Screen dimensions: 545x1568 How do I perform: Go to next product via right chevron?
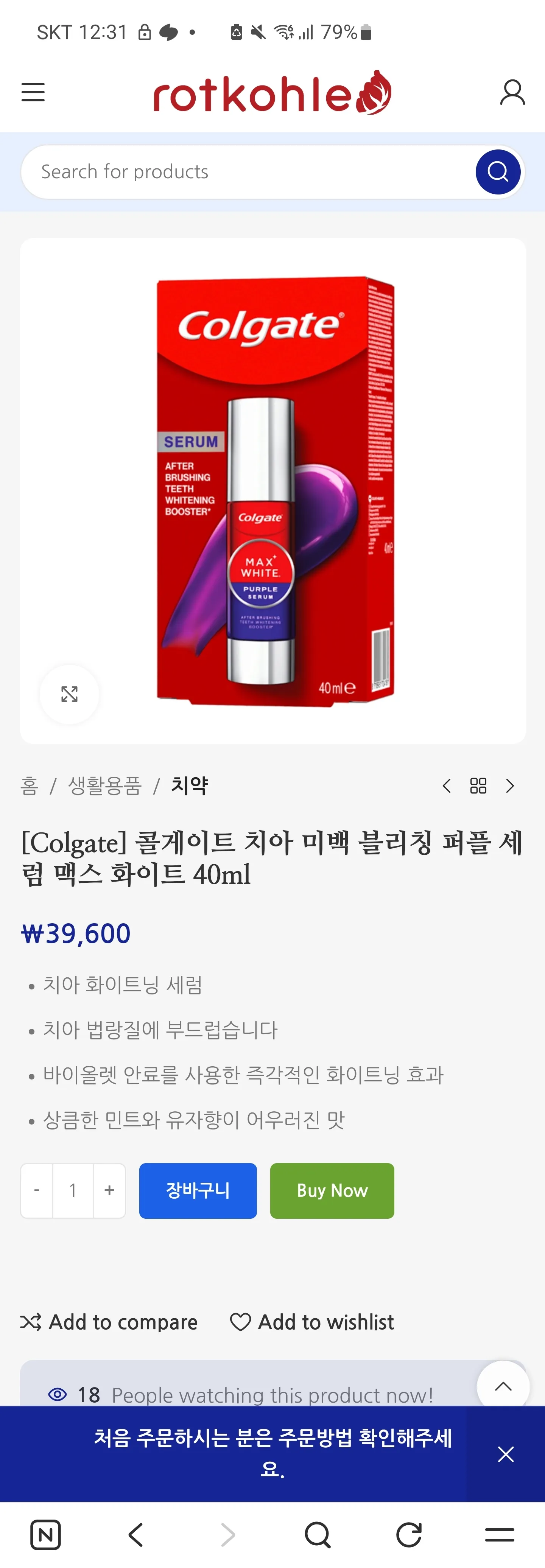point(510,786)
